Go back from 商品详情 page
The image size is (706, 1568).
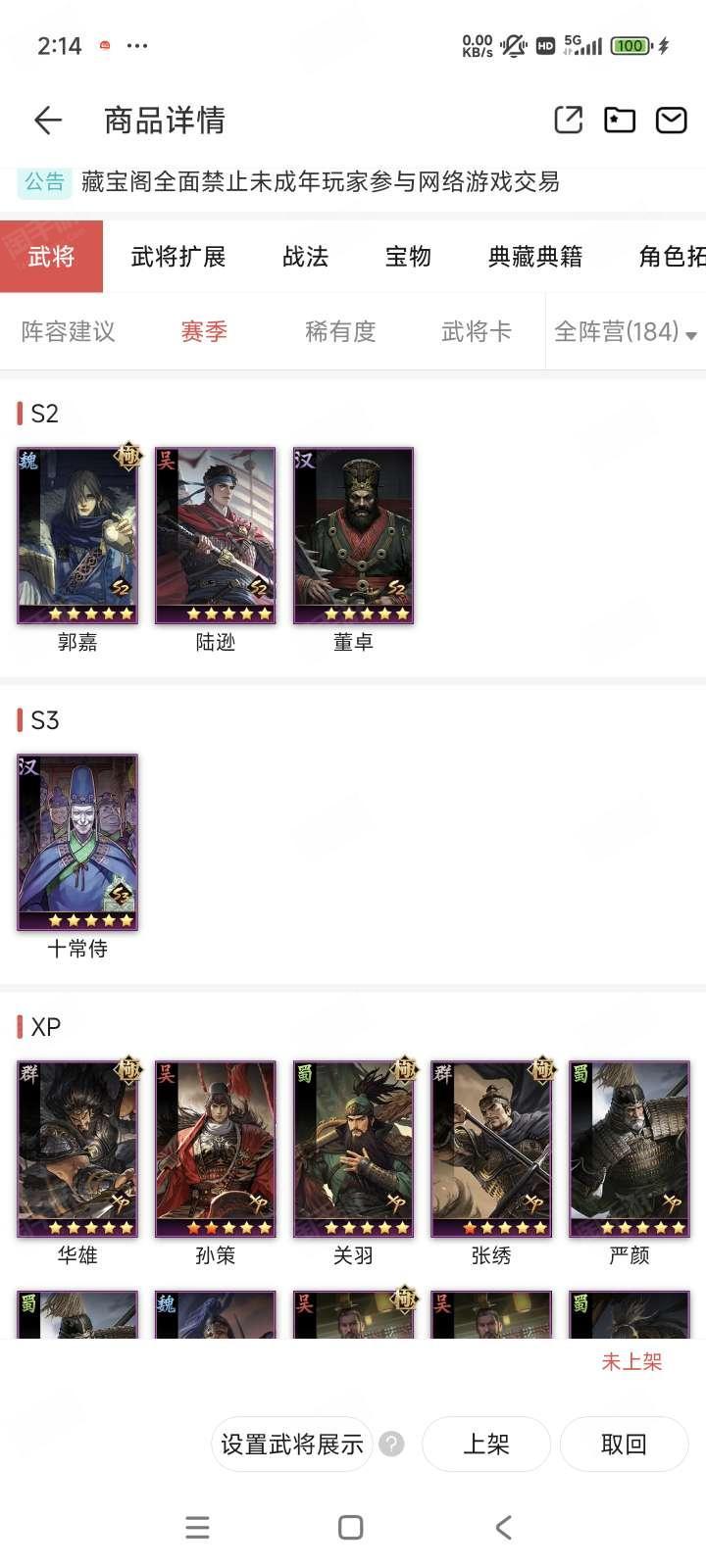pos(48,121)
